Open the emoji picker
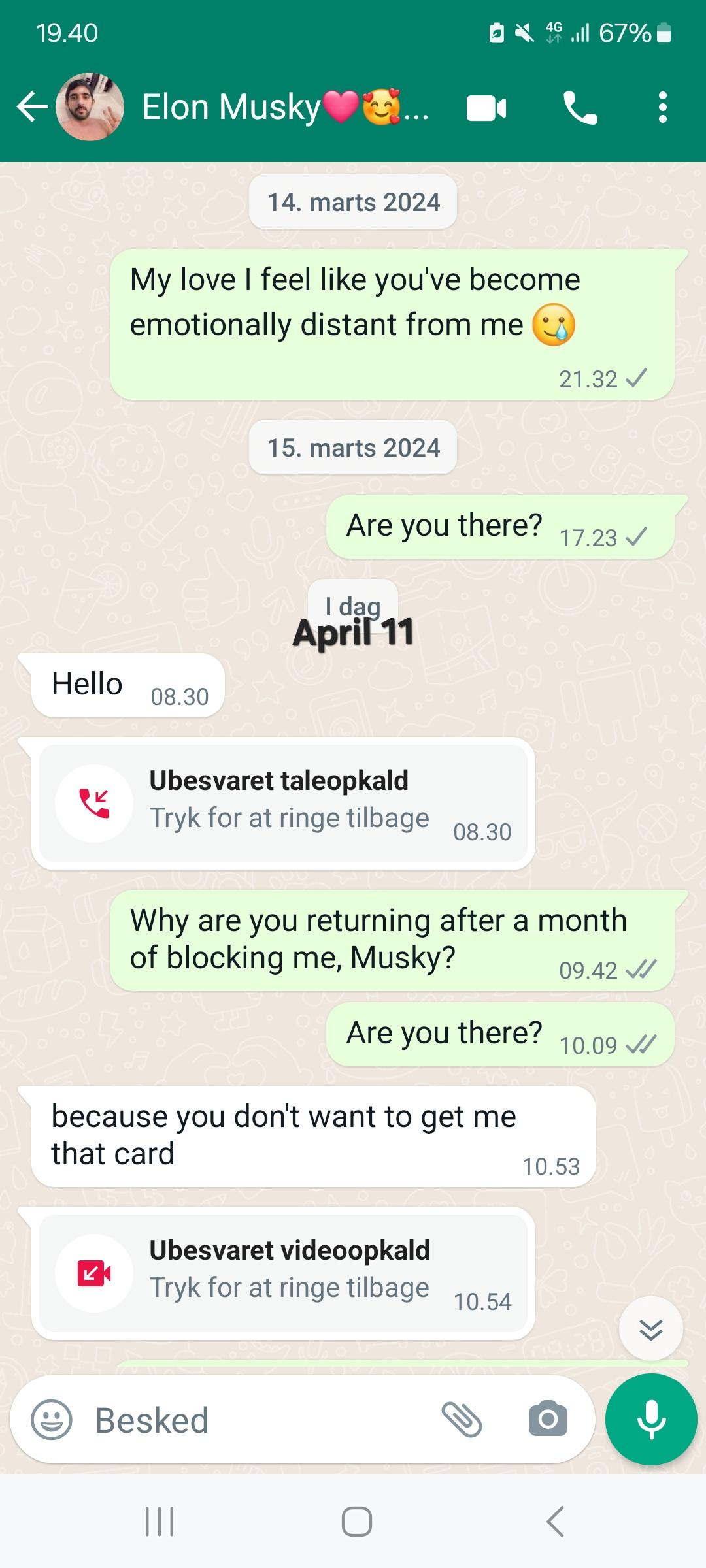 coord(52,1420)
